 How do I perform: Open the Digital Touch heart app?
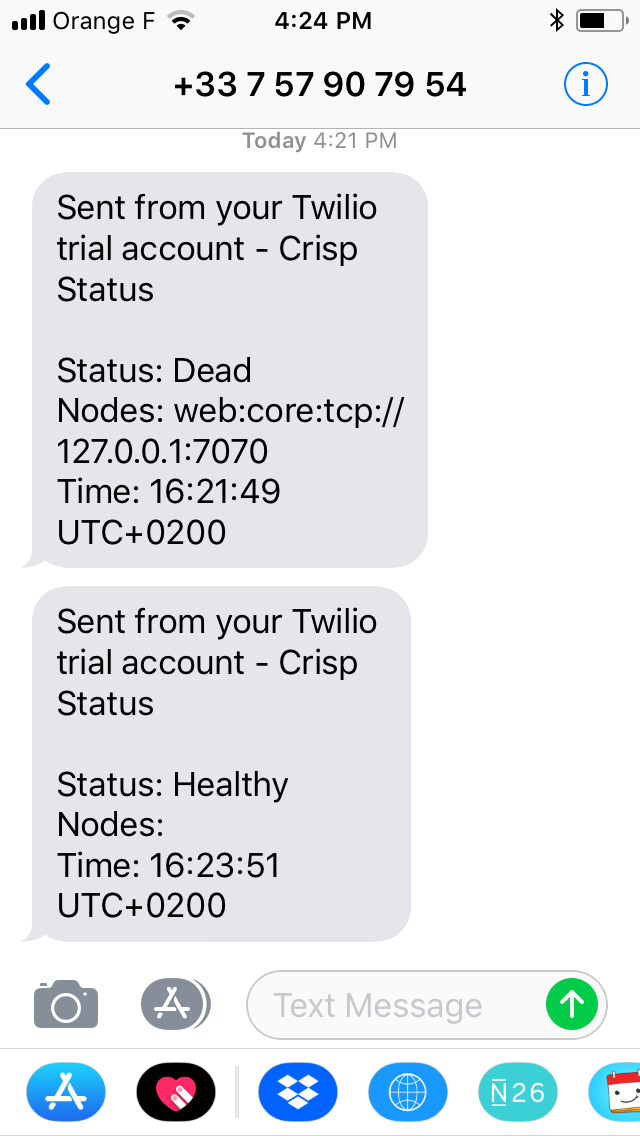176,1092
